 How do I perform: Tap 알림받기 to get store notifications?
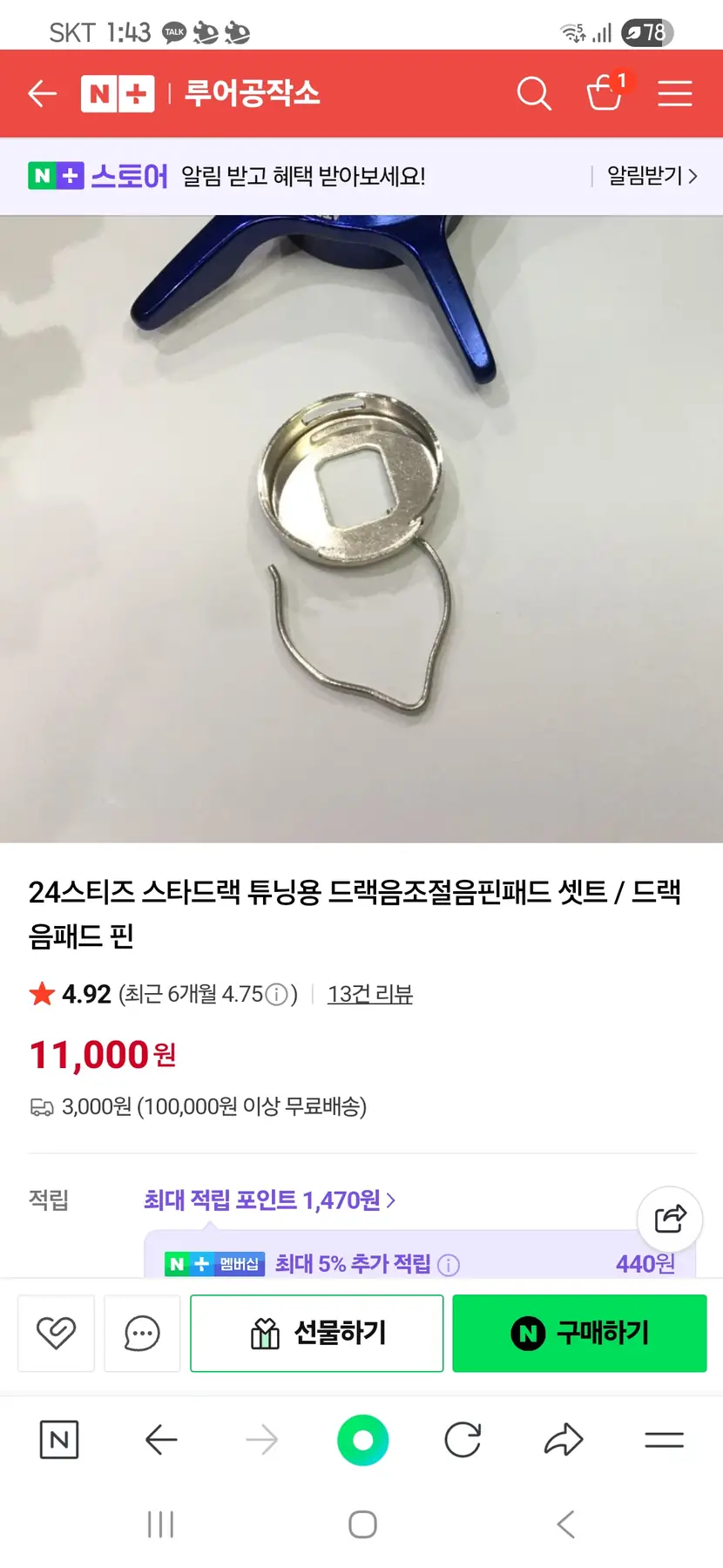click(652, 176)
